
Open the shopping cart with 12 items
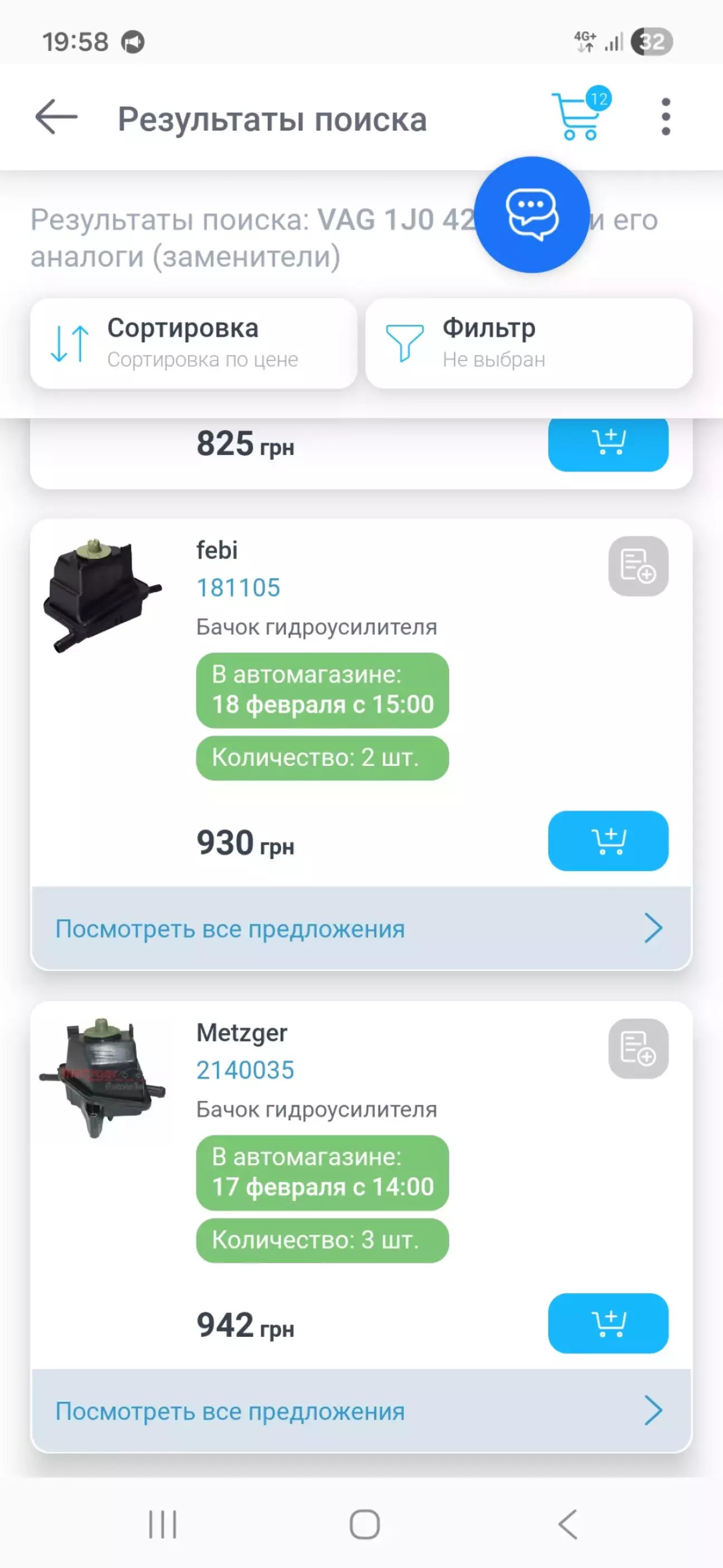(578, 116)
